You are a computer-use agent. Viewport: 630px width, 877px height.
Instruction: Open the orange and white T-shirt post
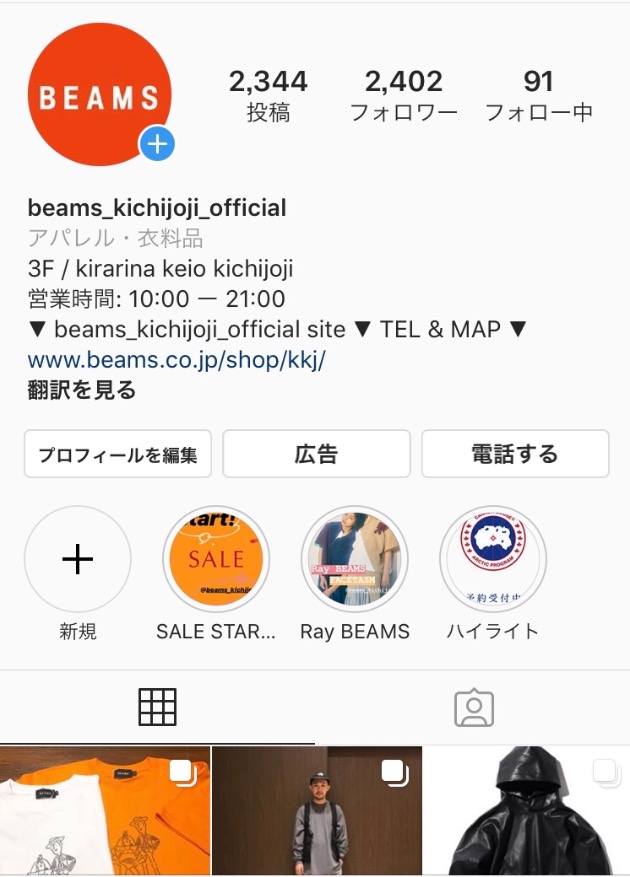(104, 812)
